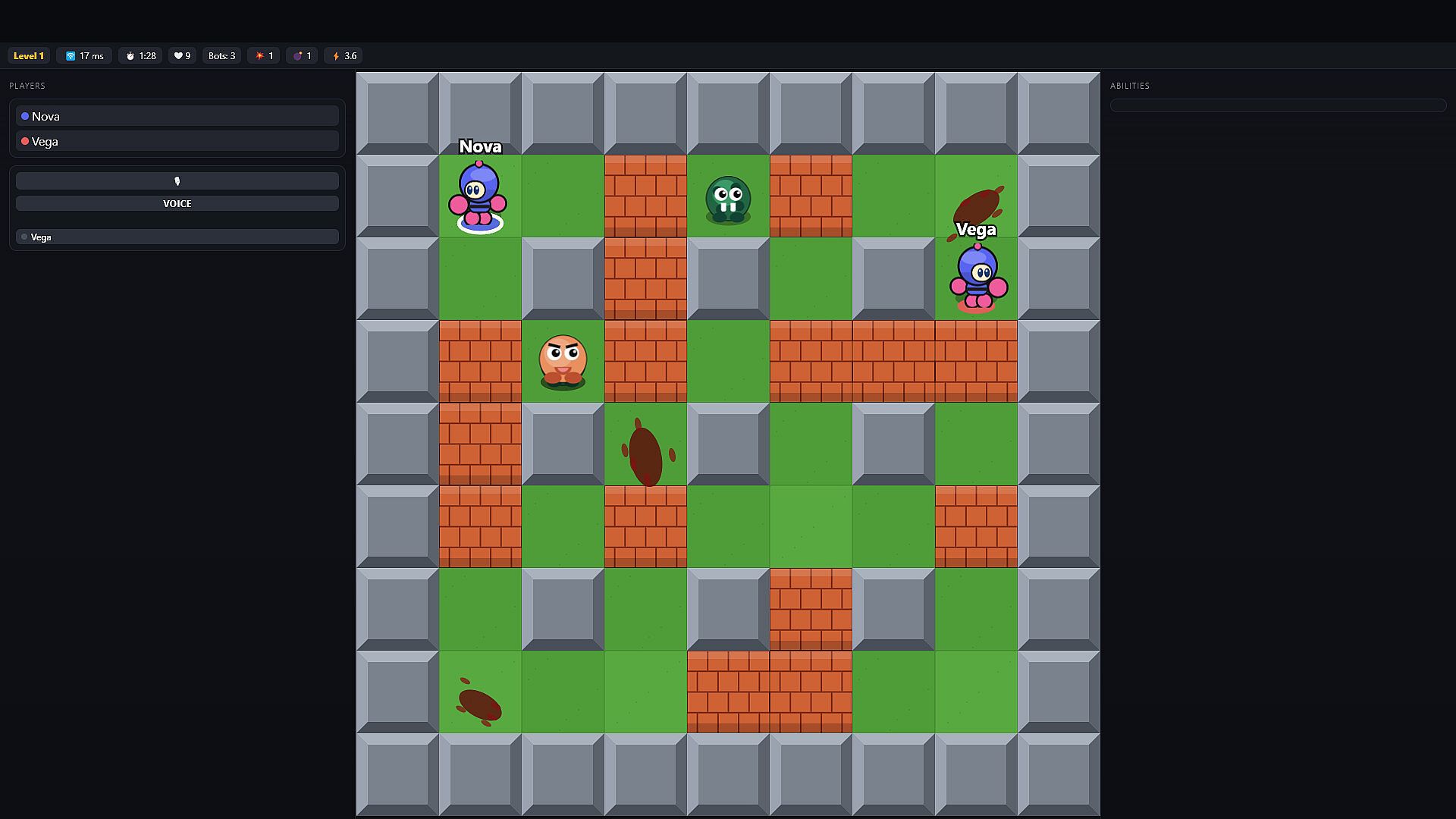Screen dimensions: 1456x819
Task: Toggle the microphone button
Action: click(177, 180)
